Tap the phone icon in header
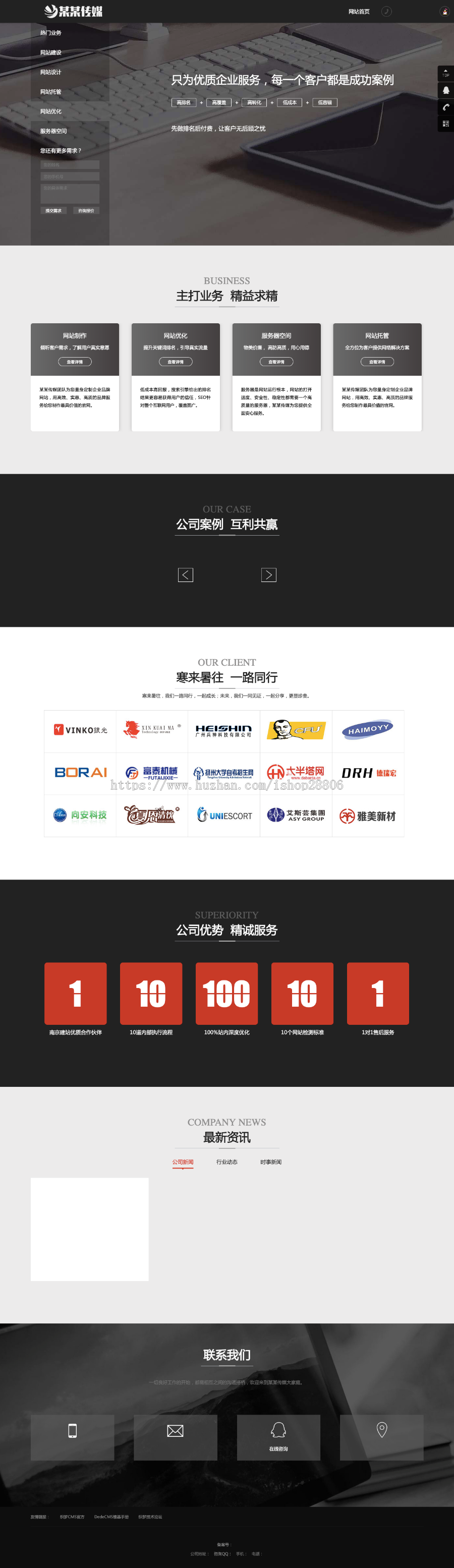The height and width of the screenshot is (1568, 454). [386, 12]
